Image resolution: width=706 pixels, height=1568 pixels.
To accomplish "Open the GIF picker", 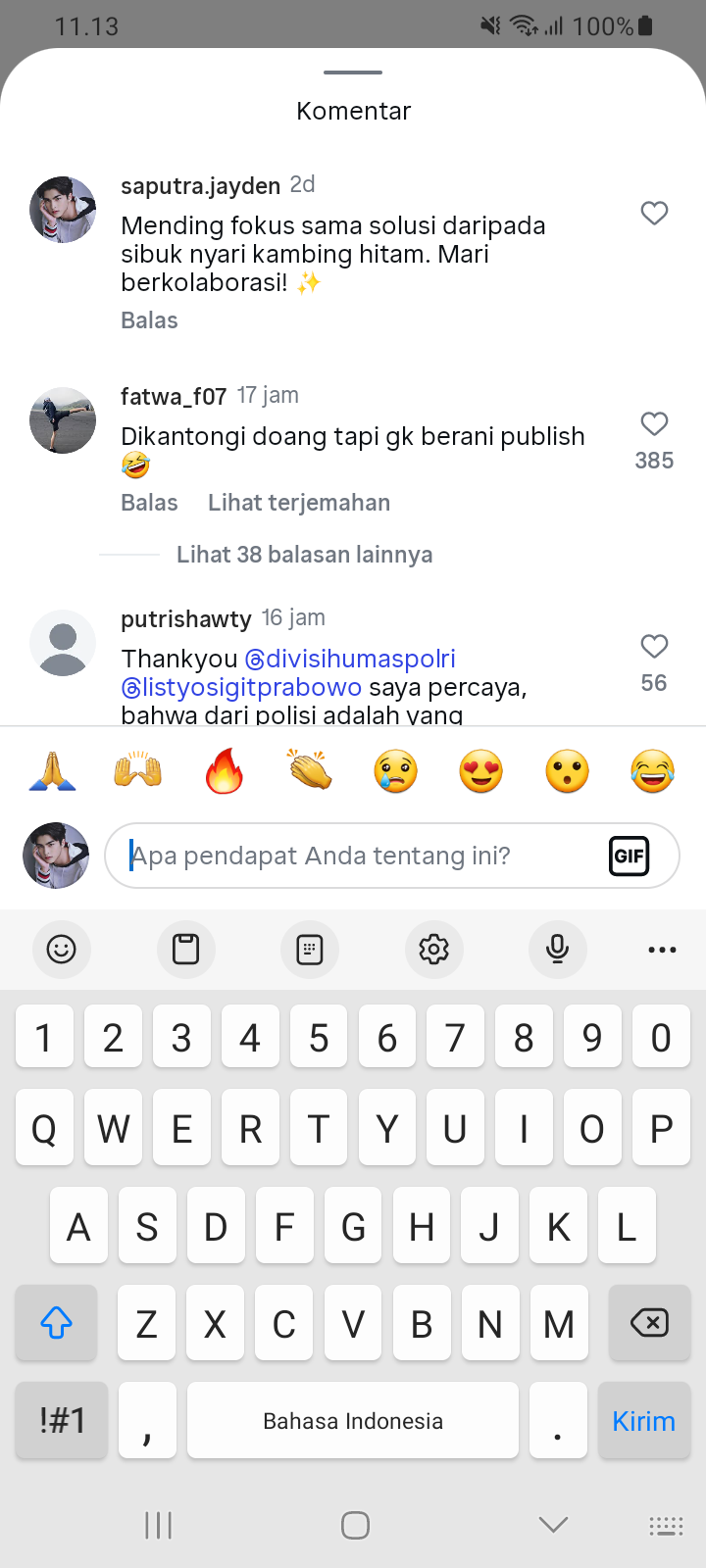I will click(x=629, y=856).
